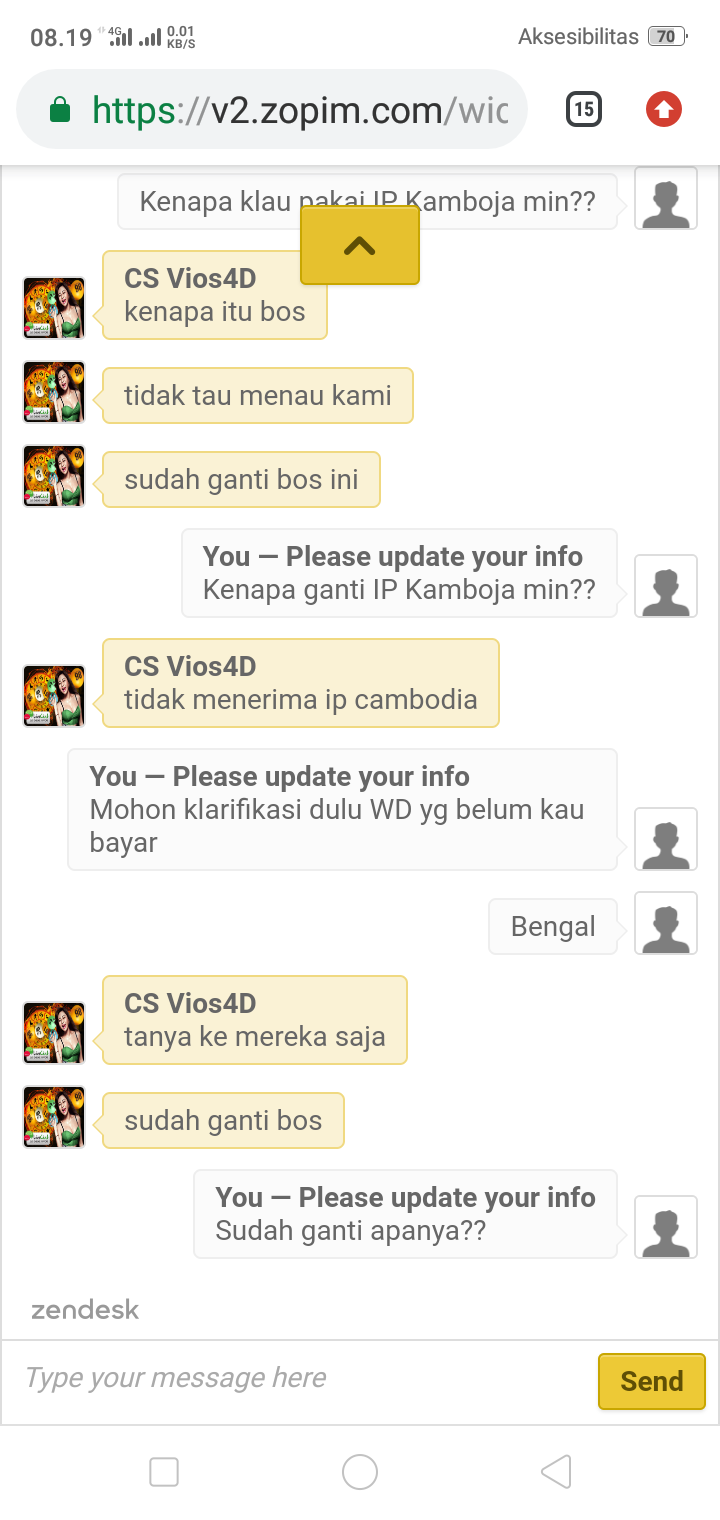The height and width of the screenshot is (1520, 720).
Task: Collapse chat with the yellow chevron button
Action: click(x=360, y=246)
